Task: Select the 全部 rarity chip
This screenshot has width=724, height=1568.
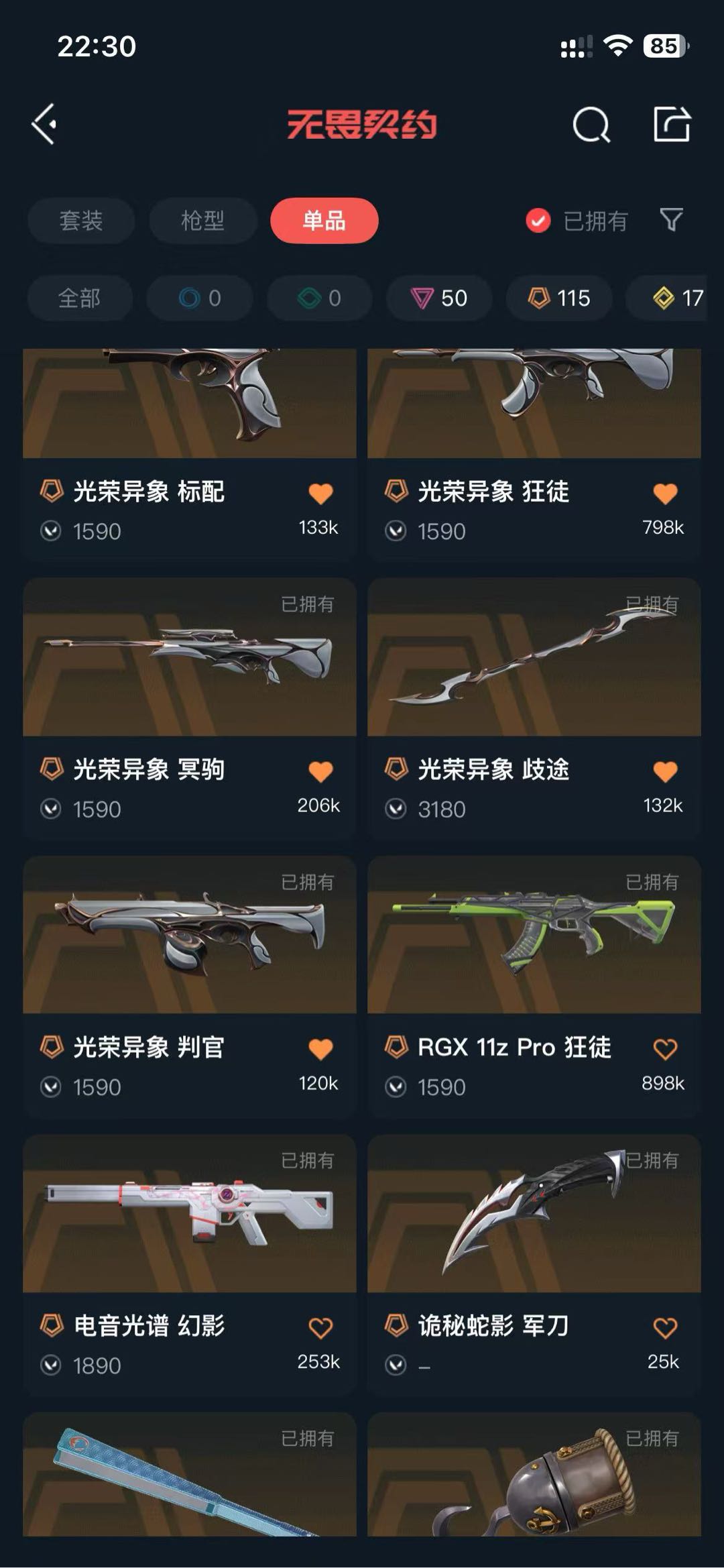Action: tap(80, 298)
